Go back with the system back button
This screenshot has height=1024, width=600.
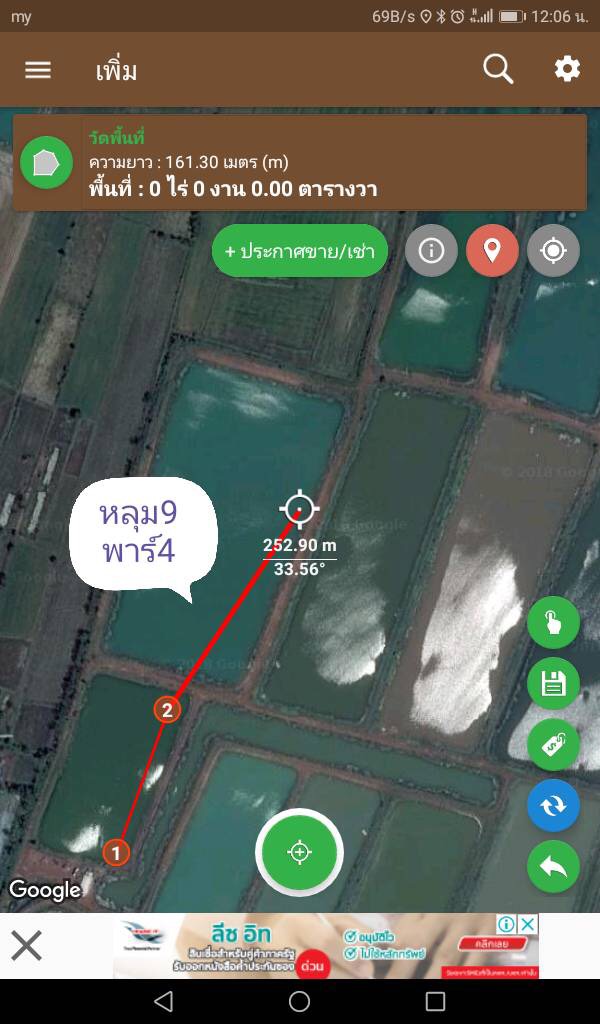click(163, 1001)
